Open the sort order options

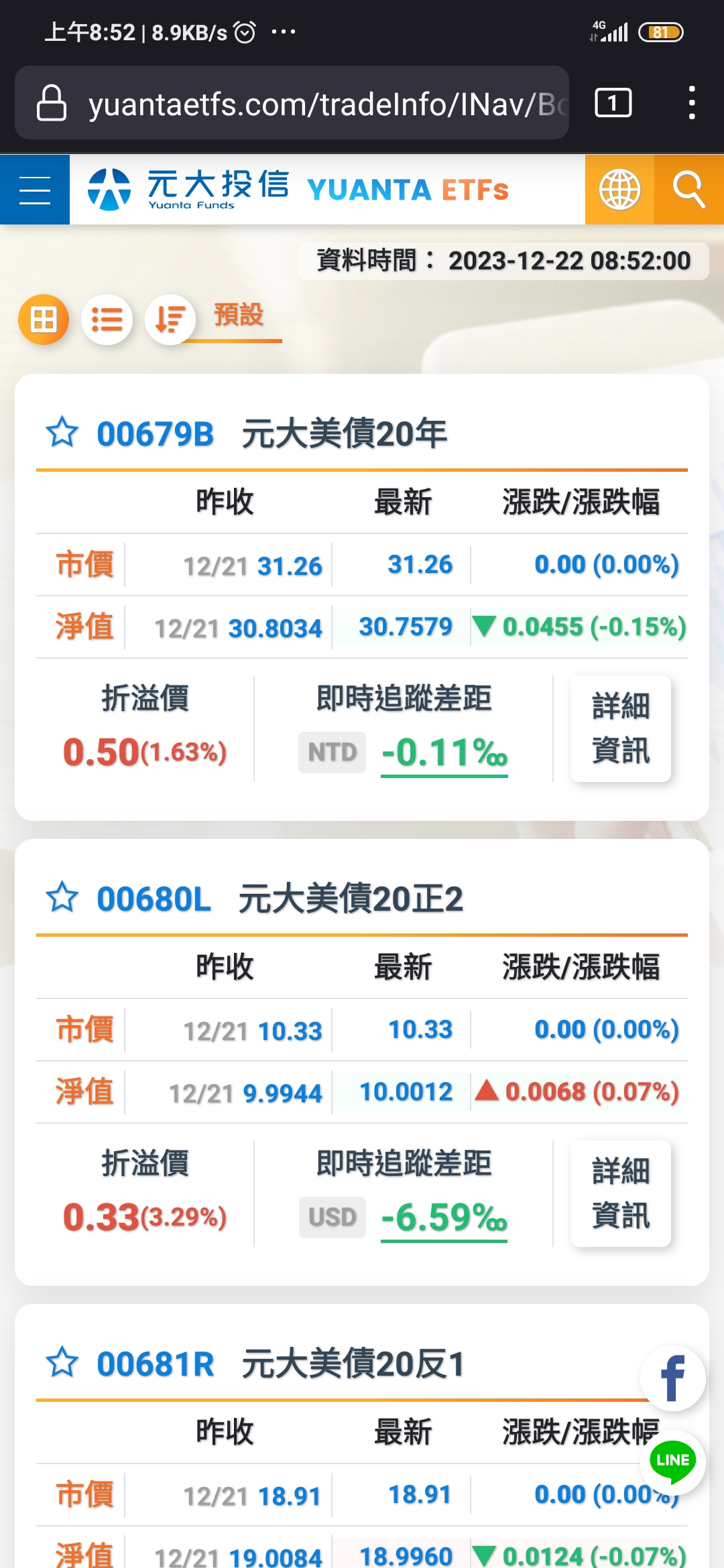coord(170,320)
